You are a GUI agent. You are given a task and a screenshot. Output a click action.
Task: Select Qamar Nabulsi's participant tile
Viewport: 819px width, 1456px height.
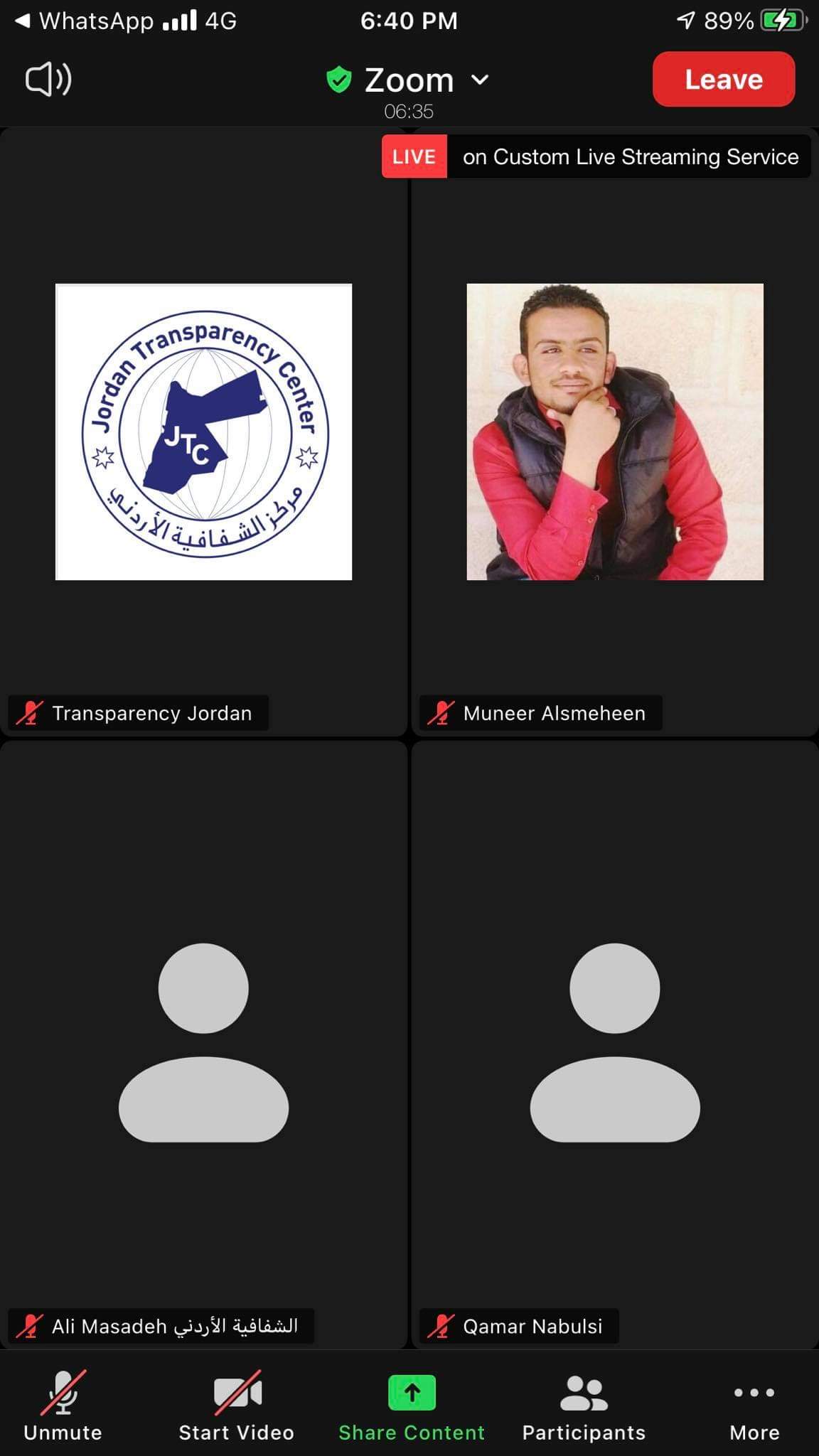pyautogui.click(x=615, y=1043)
